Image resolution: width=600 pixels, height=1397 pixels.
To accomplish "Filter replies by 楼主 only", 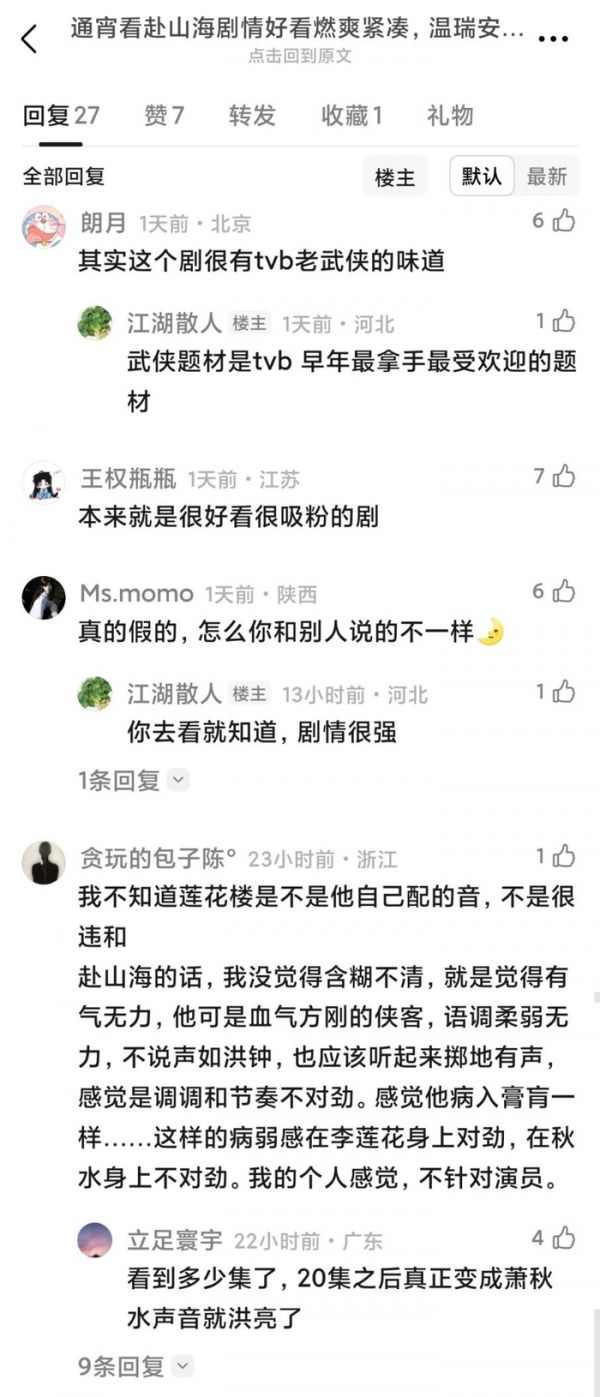I will pyautogui.click(x=394, y=177).
